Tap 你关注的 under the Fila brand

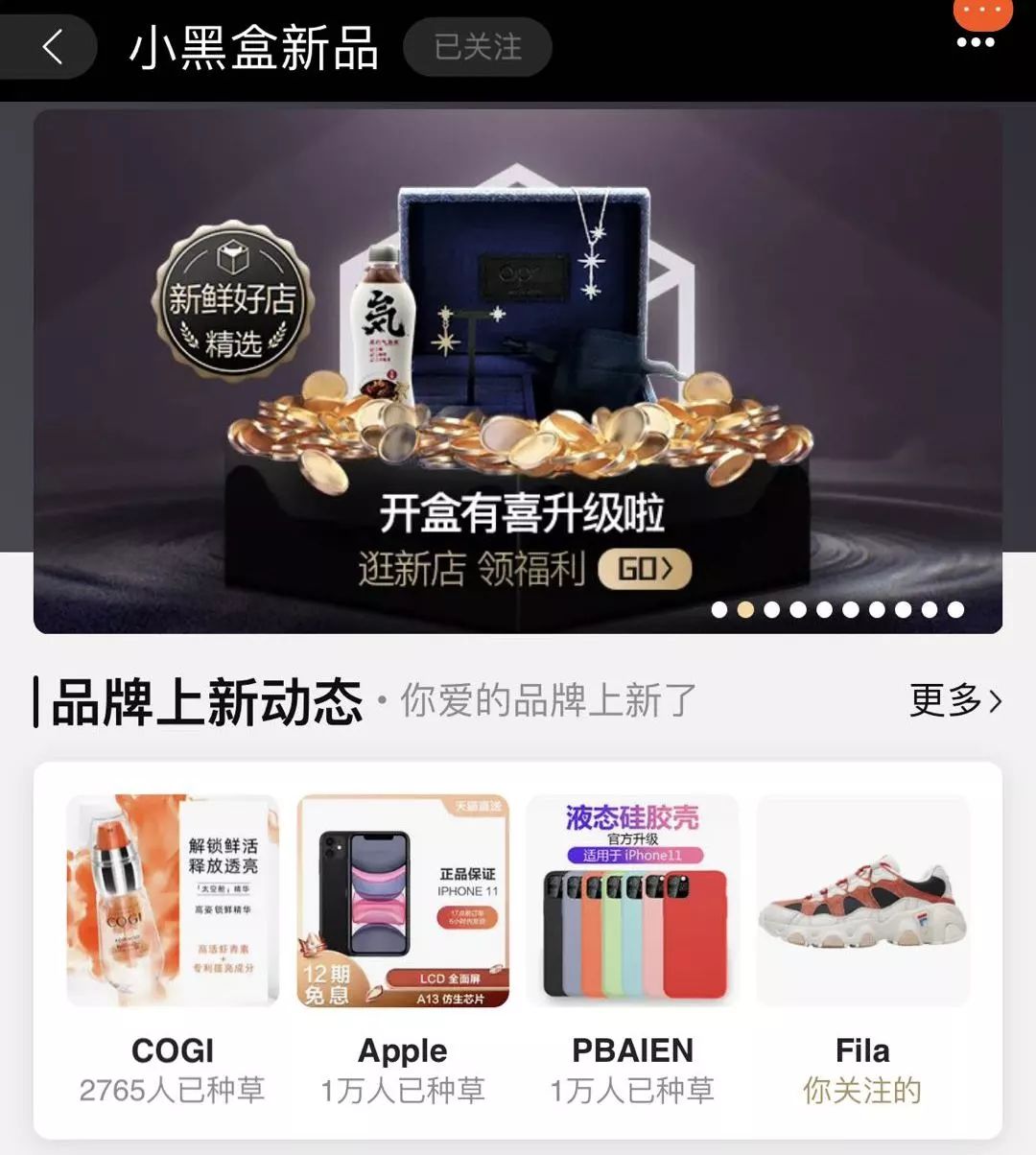click(860, 1090)
